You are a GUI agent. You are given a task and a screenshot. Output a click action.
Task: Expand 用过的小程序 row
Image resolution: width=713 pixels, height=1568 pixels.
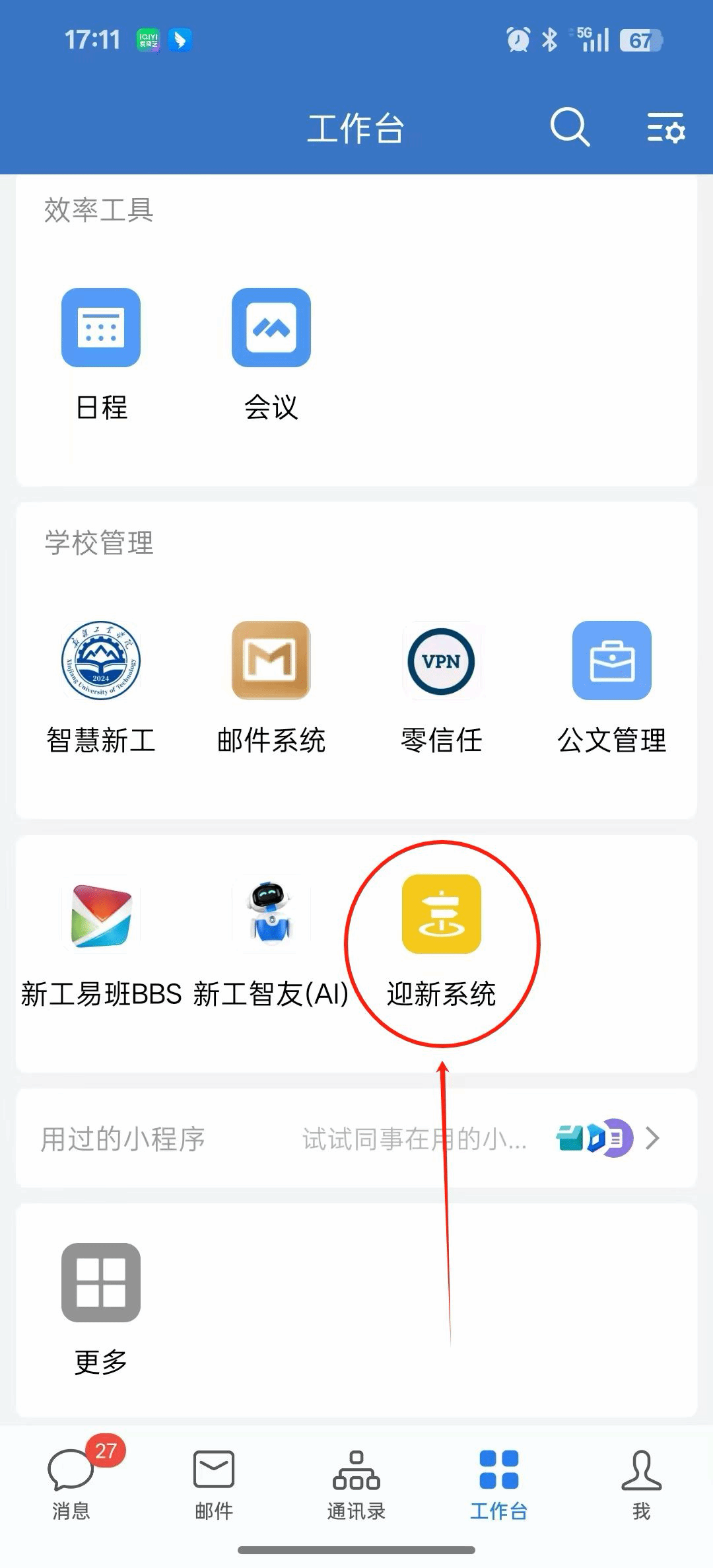tap(356, 1139)
